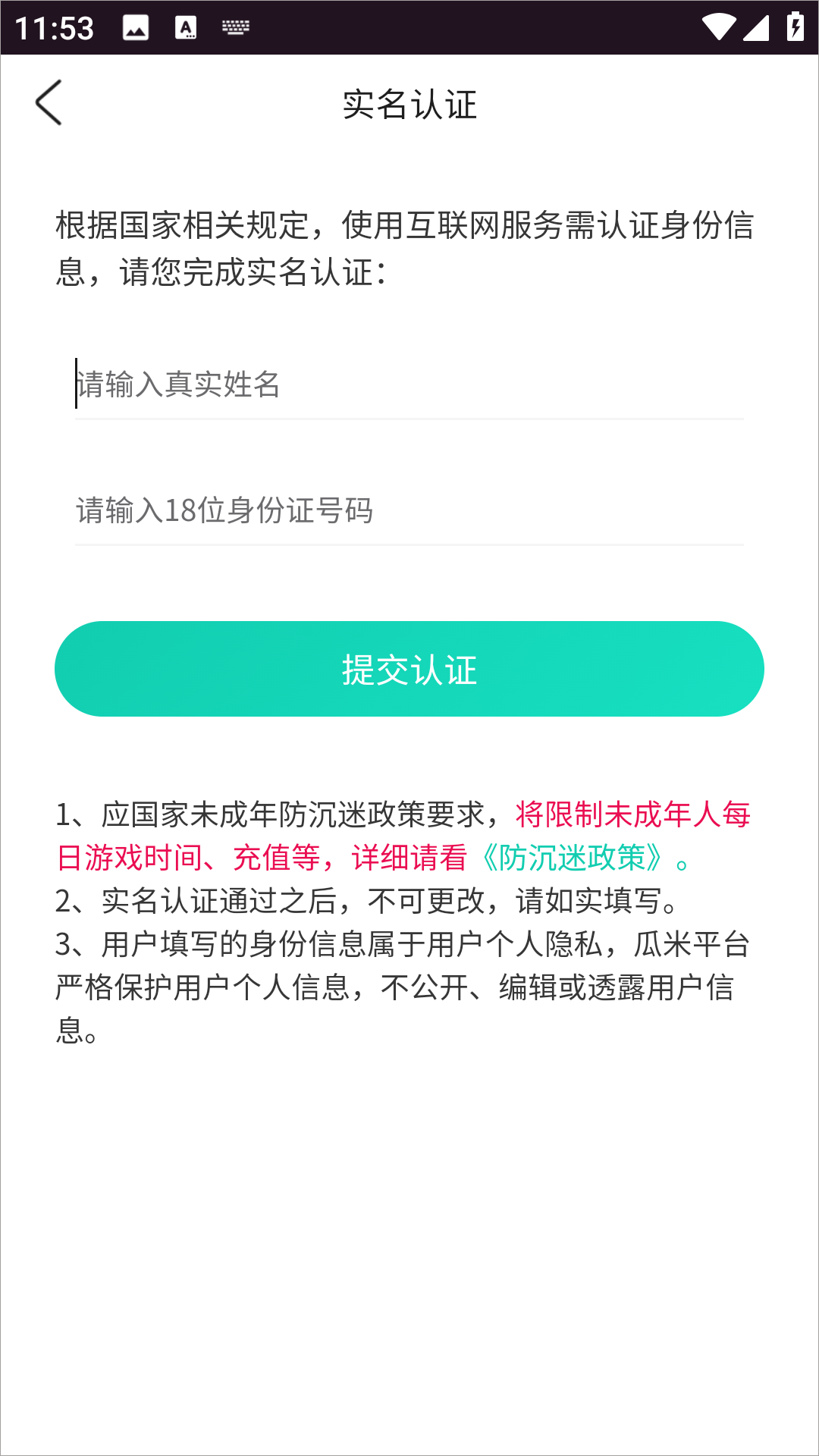This screenshot has width=819, height=1456.
Task: Submit verification with 提交认证 button
Action: [x=409, y=669]
